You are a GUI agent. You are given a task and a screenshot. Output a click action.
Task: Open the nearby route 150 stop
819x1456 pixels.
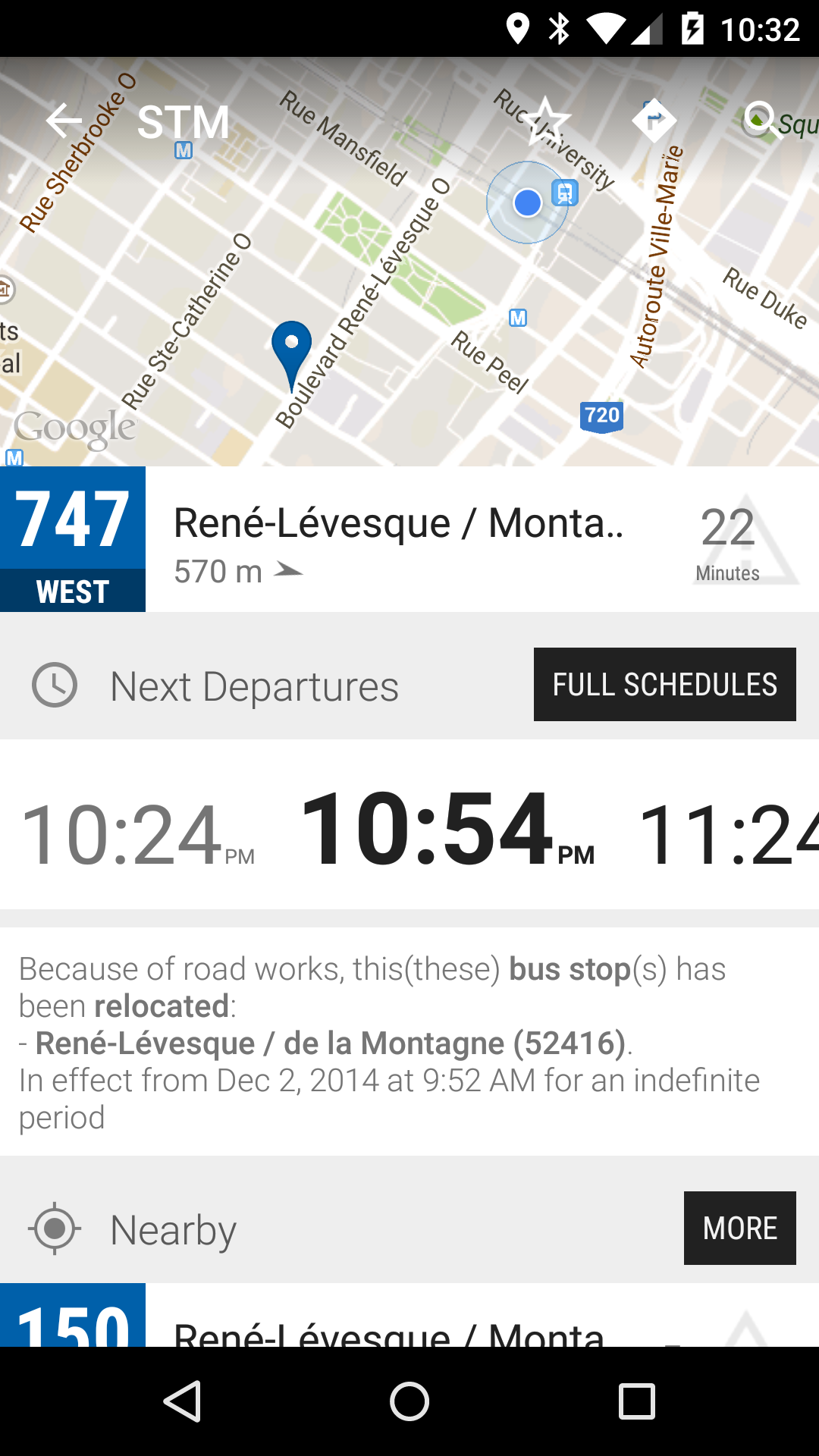click(x=409, y=1318)
